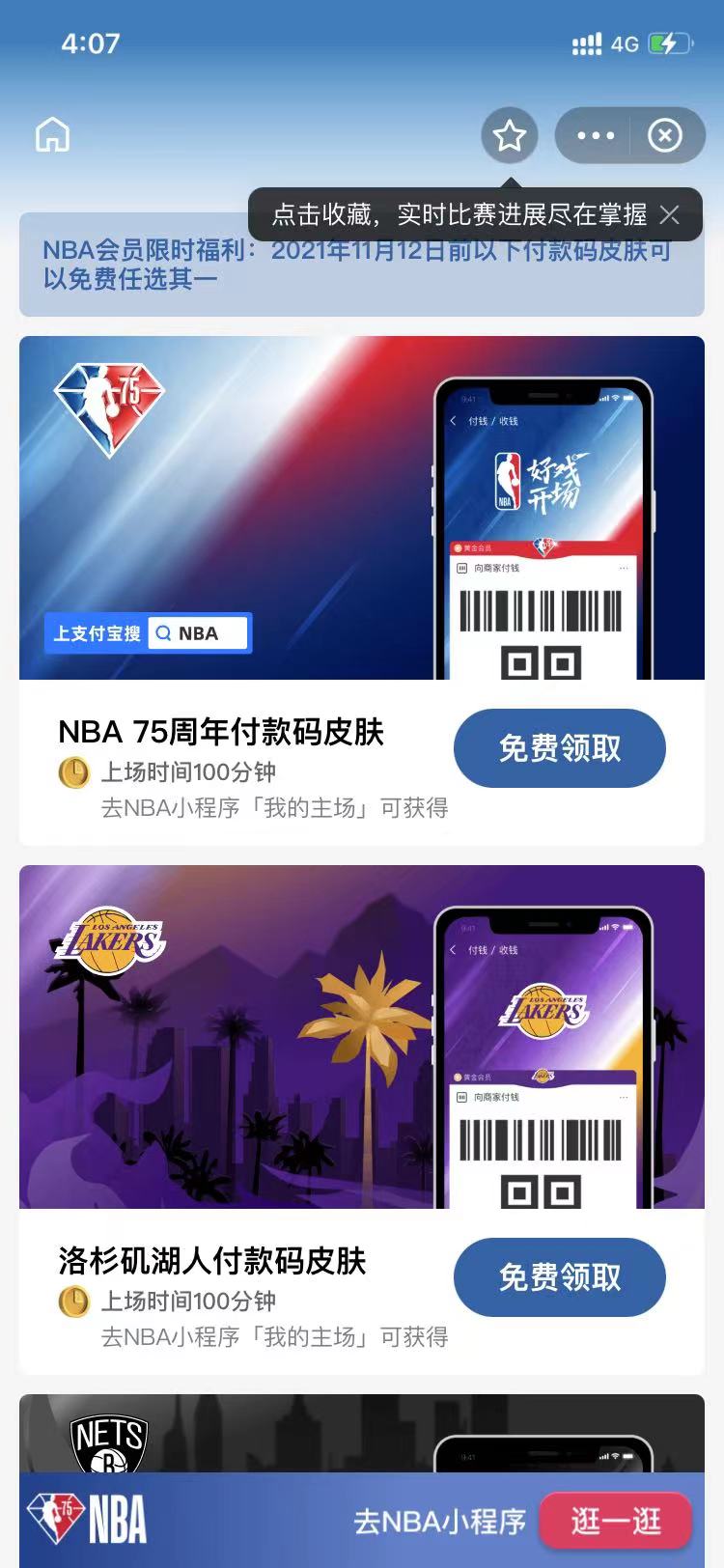Image resolution: width=724 pixels, height=1568 pixels.
Task: Tap 逛一逛 to visit the NBA mini program
Action: (615, 1522)
